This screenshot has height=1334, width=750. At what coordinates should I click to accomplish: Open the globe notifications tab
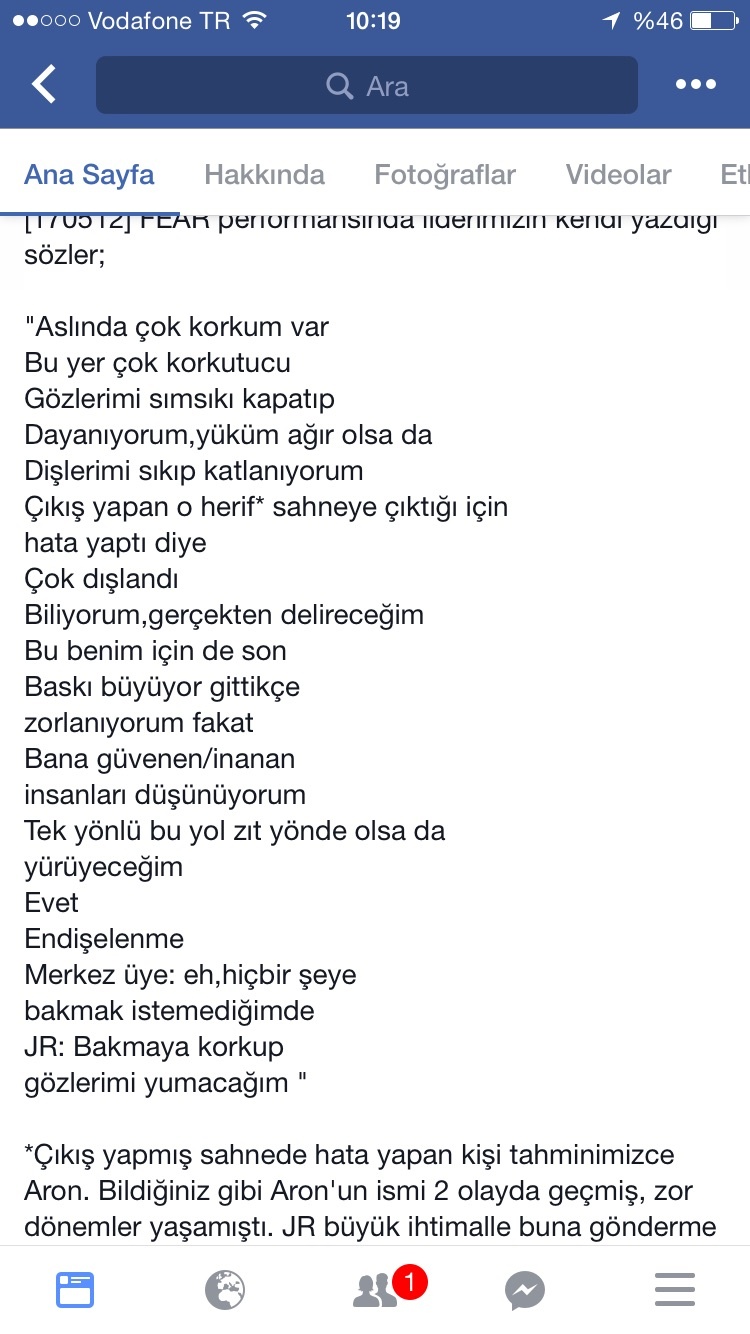click(x=225, y=1290)
